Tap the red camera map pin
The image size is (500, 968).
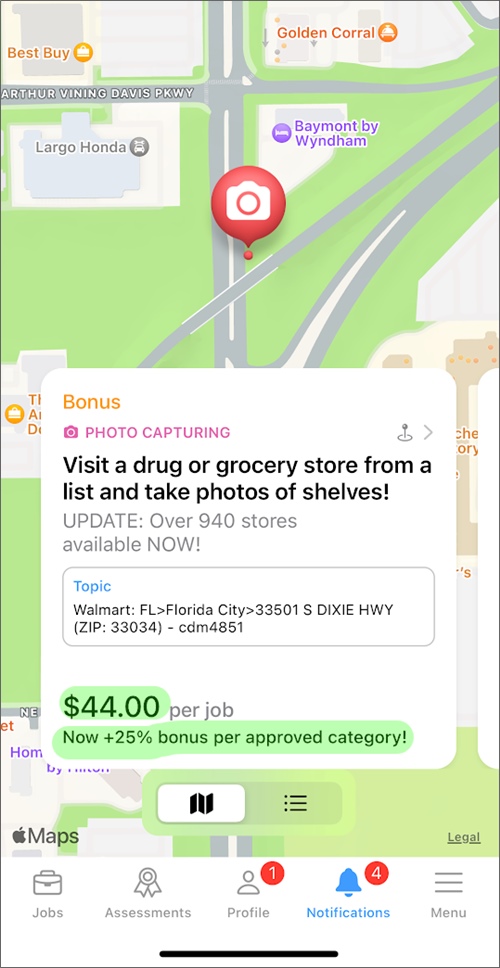click(x=248, y=206)
